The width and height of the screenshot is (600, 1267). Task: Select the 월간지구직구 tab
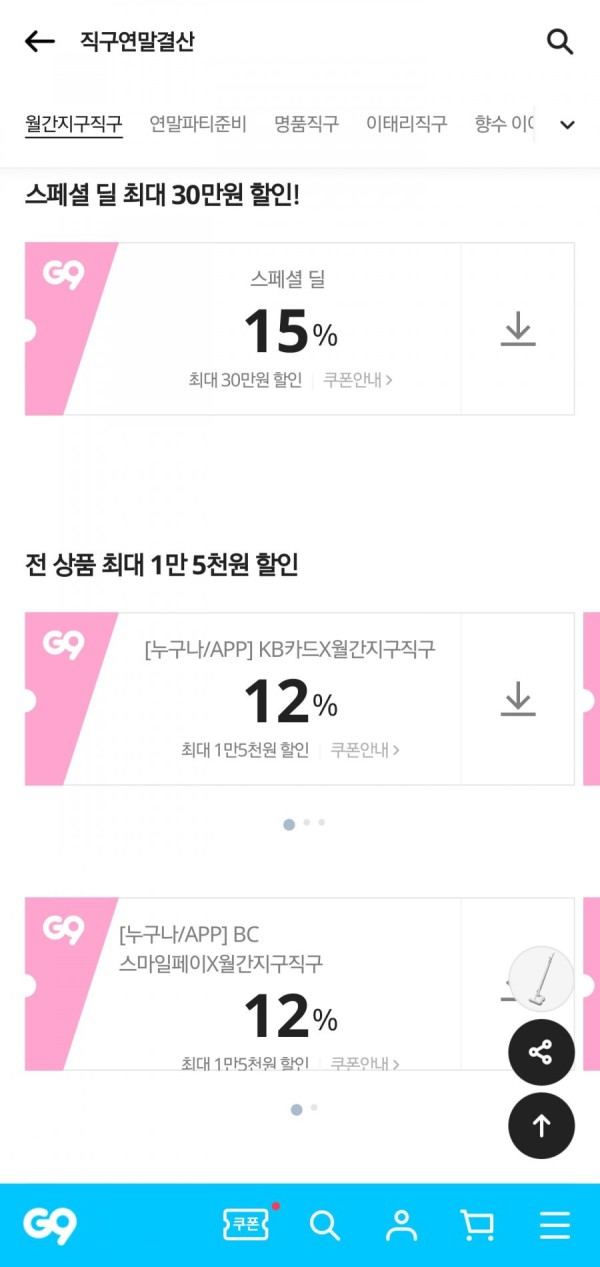click(74, 124)
